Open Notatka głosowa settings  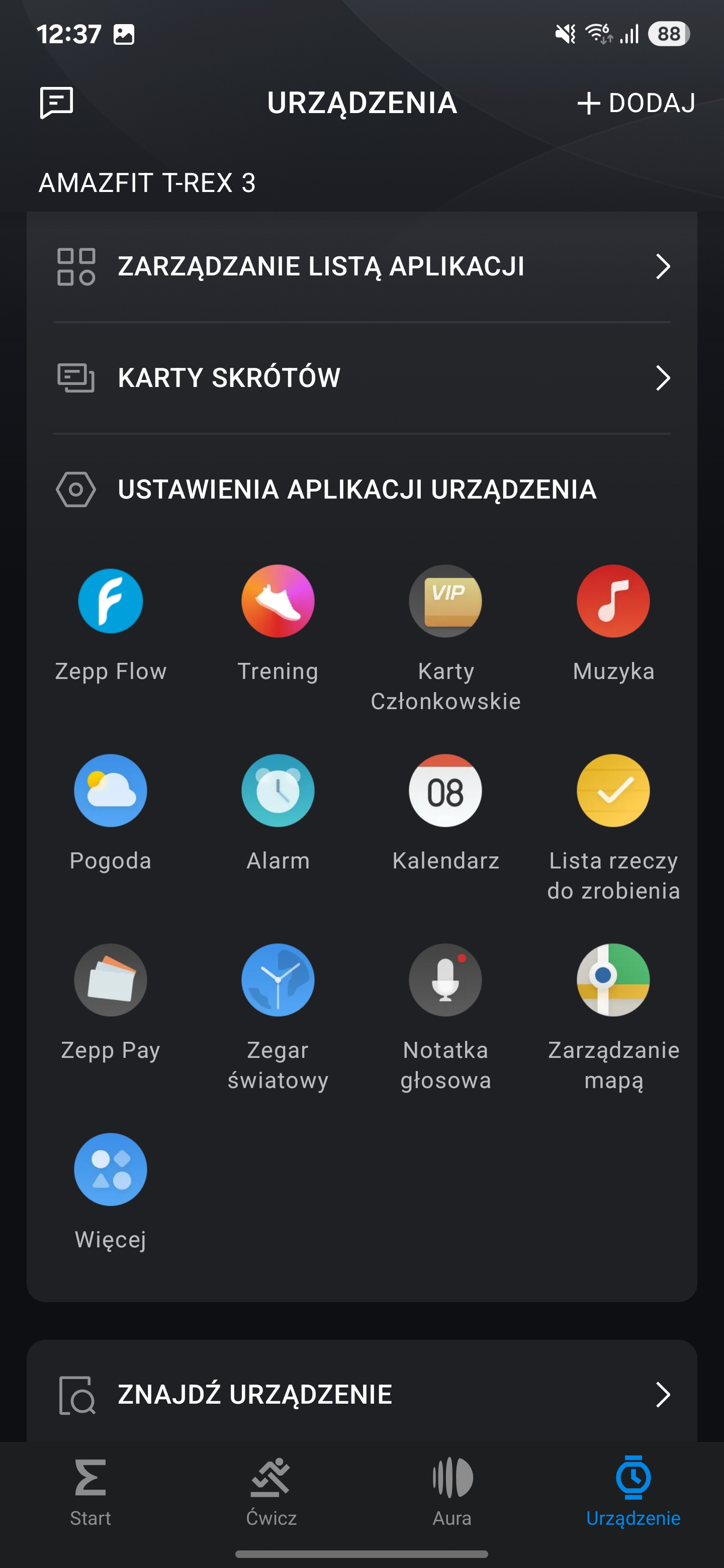click(445, 980)
